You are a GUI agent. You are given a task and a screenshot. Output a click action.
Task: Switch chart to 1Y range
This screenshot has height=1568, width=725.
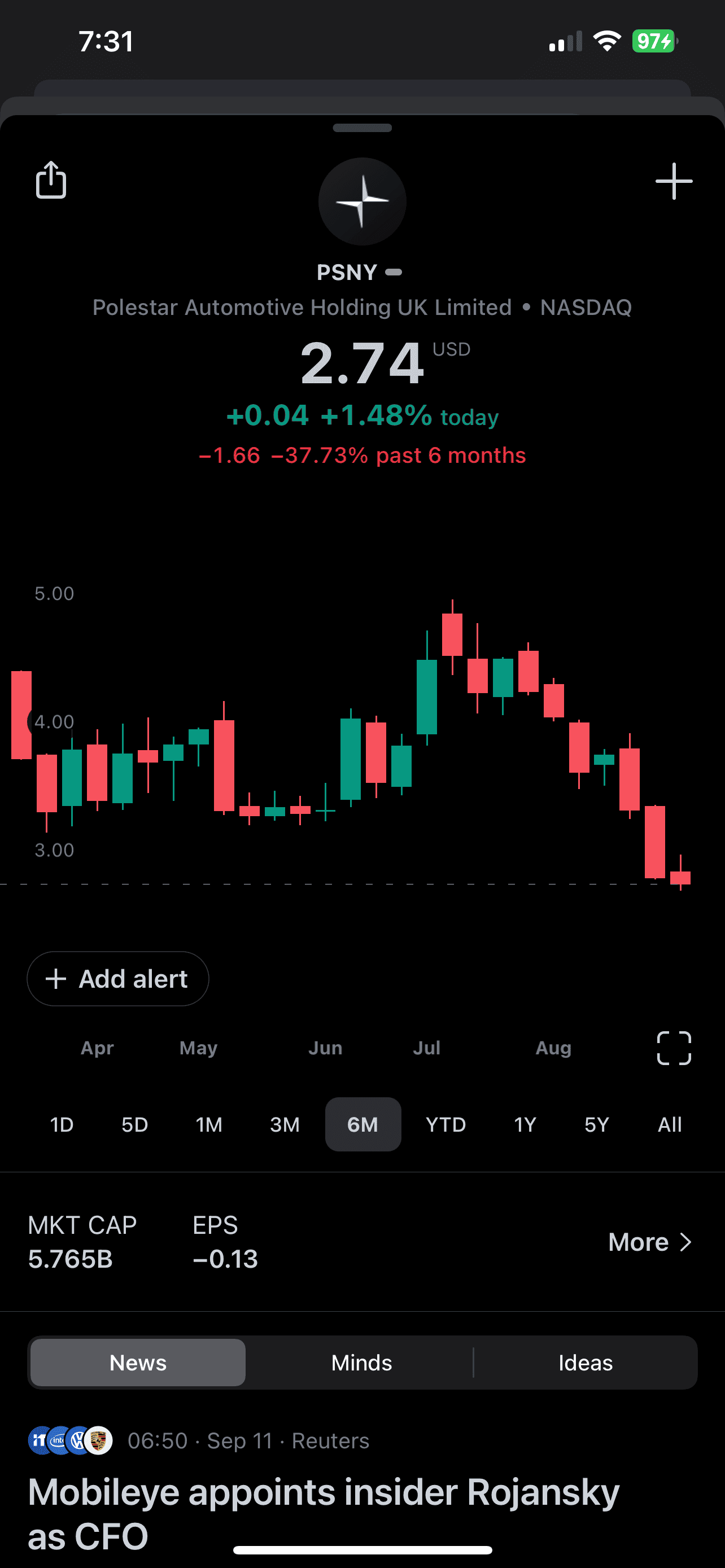[x=525, y=1124]
